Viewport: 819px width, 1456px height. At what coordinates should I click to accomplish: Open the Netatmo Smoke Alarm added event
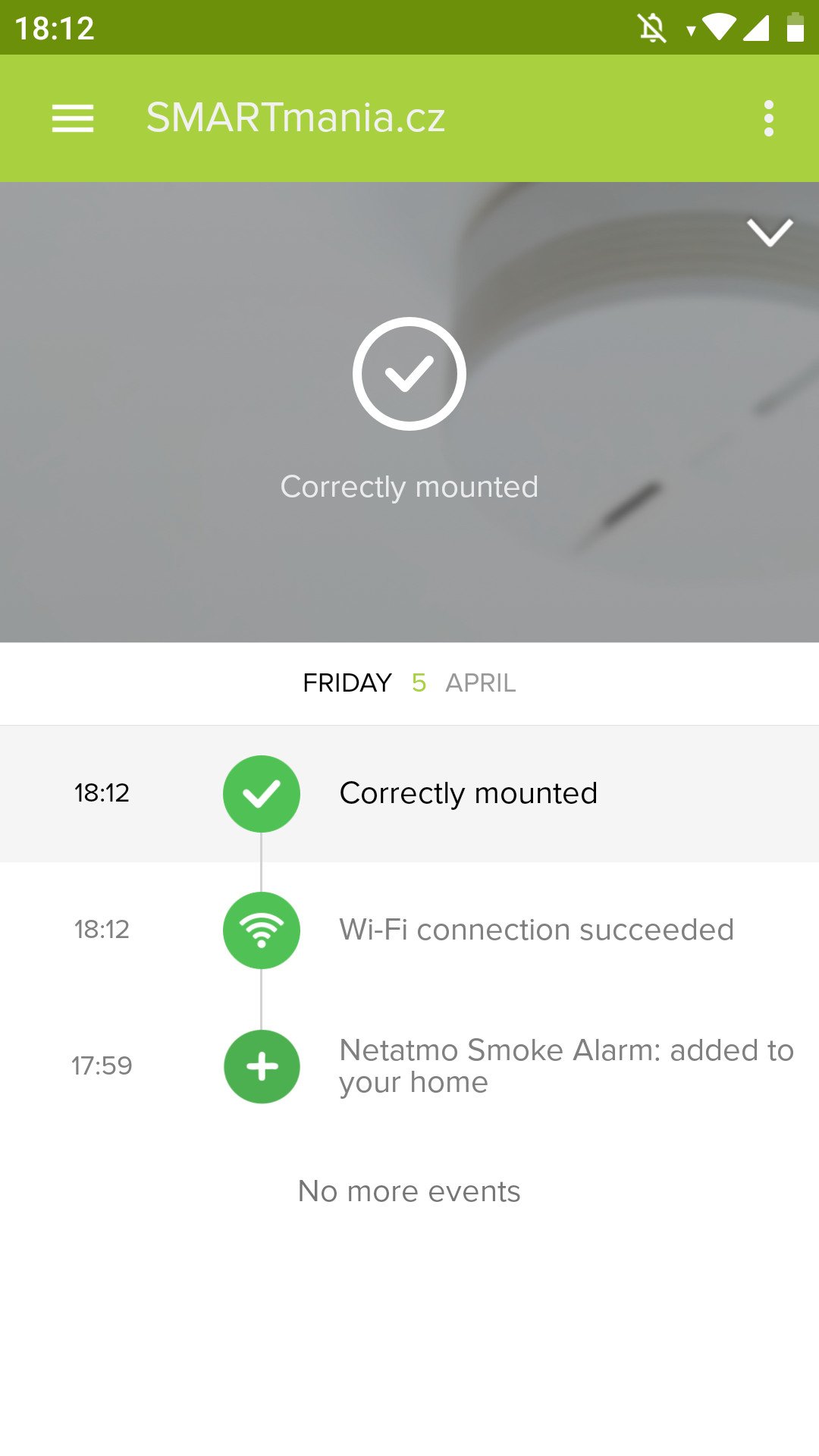tap(409, 1066)
